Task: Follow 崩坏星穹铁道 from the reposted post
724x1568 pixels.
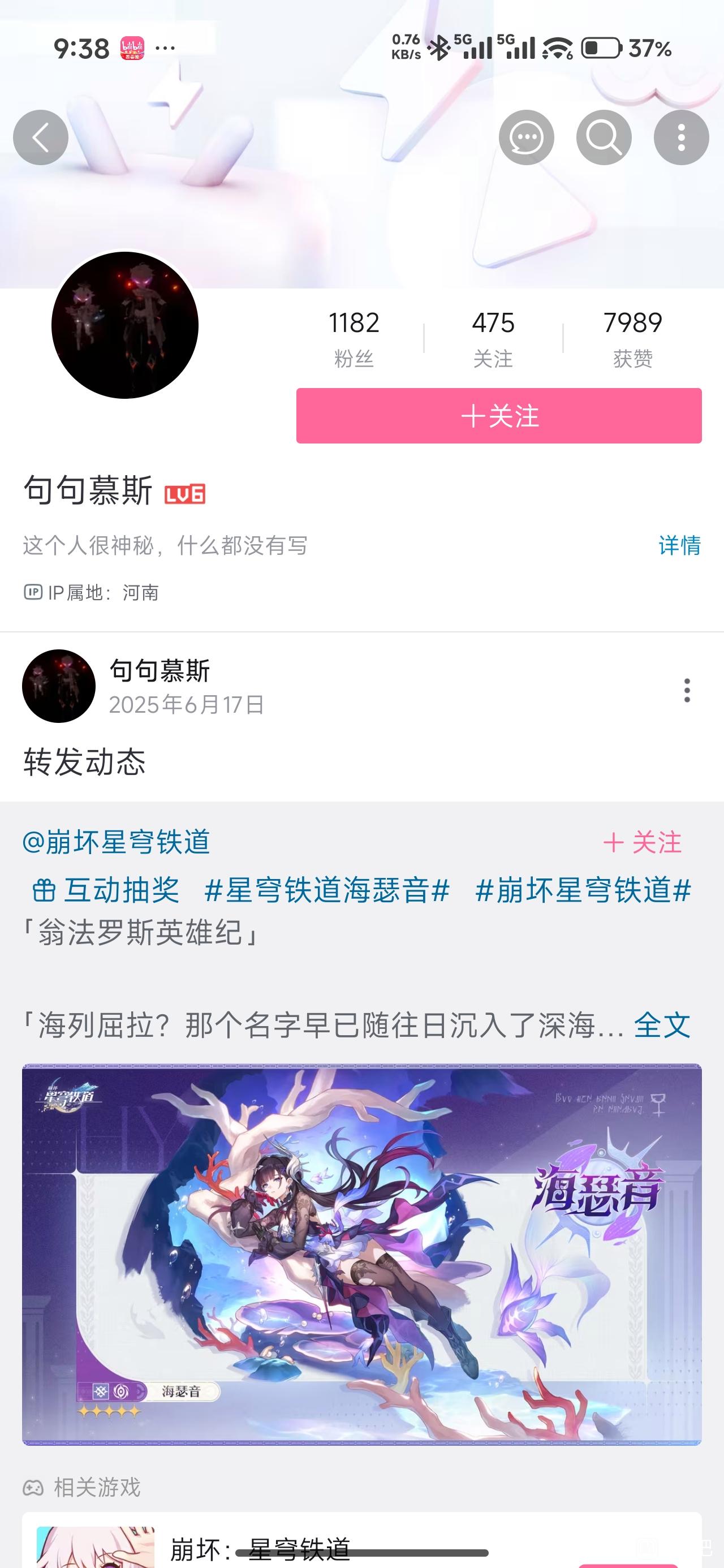Action: tap(642, 842)
